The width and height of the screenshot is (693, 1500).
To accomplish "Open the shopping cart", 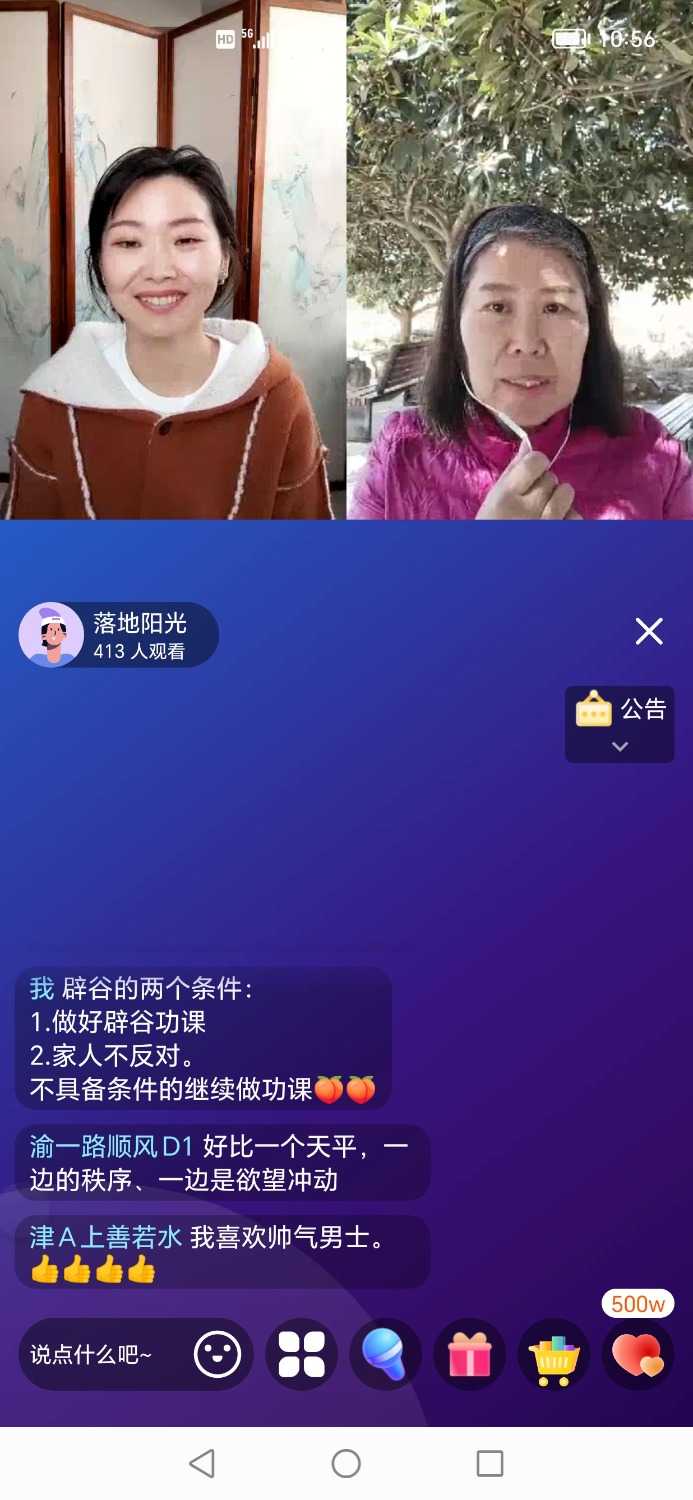I will 553,1355.
